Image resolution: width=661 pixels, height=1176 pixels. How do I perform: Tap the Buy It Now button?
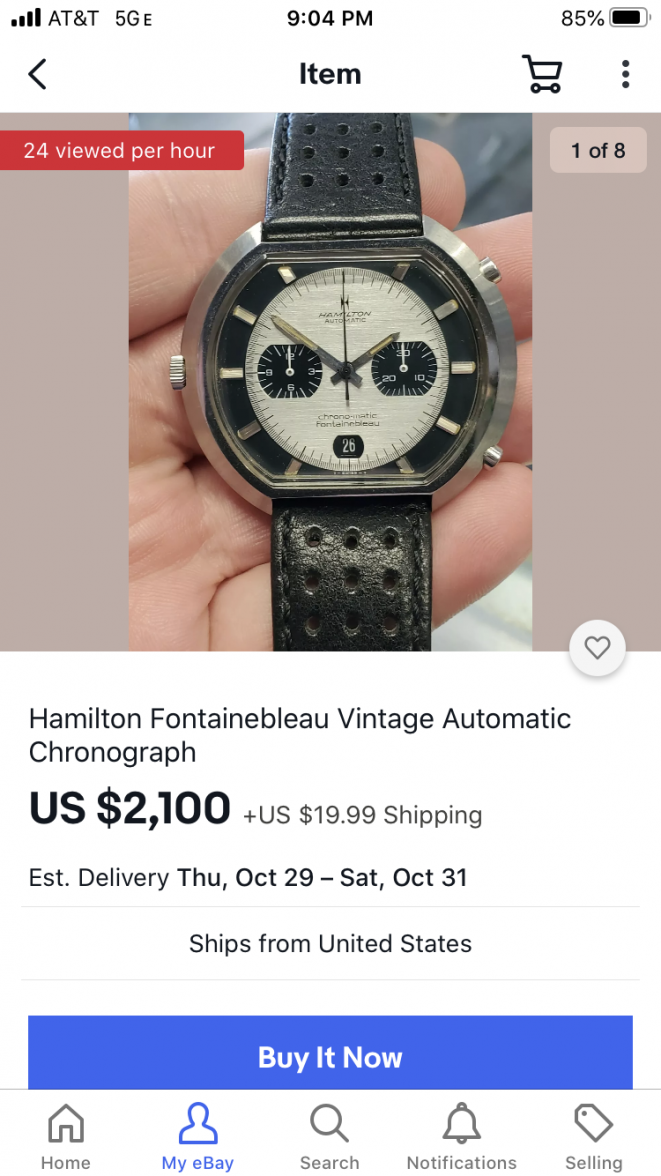point(330,1056)
